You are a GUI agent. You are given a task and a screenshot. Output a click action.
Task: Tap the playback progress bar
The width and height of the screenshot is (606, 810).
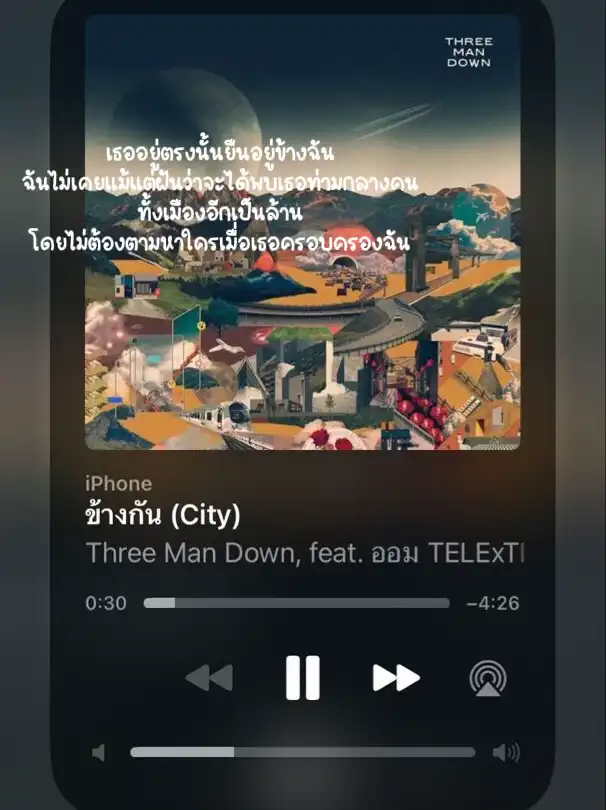tap(296, 603)
